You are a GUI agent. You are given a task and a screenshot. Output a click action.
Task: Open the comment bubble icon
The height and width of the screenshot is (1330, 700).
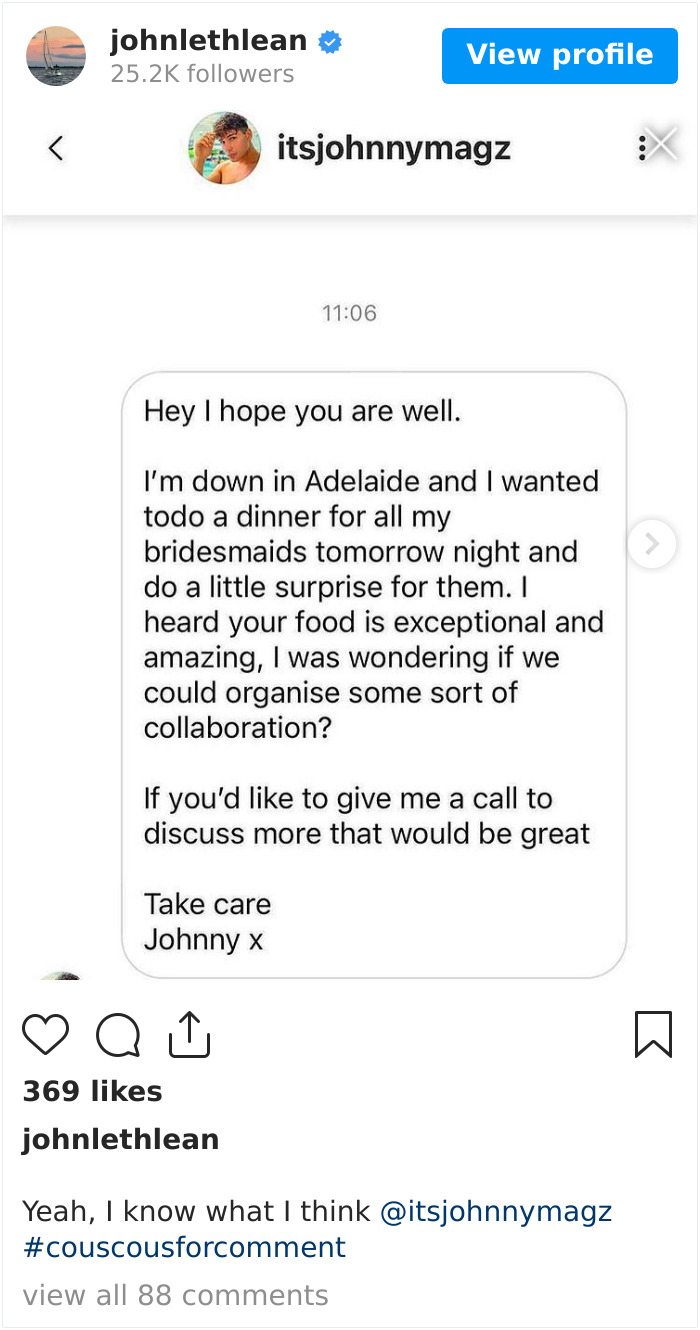point(118,1035)
